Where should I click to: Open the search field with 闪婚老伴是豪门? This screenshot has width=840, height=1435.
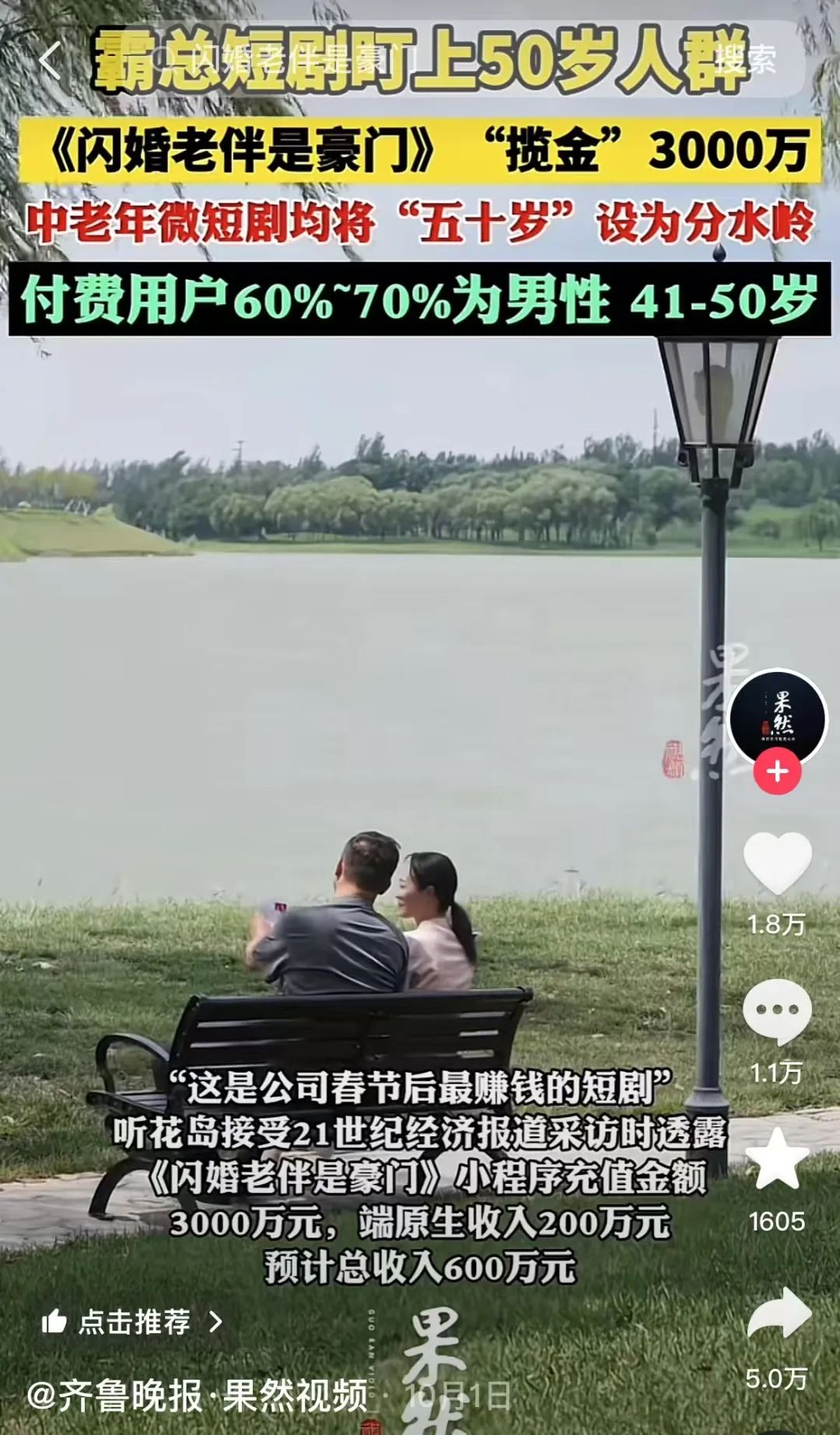[x=389, y=60]
